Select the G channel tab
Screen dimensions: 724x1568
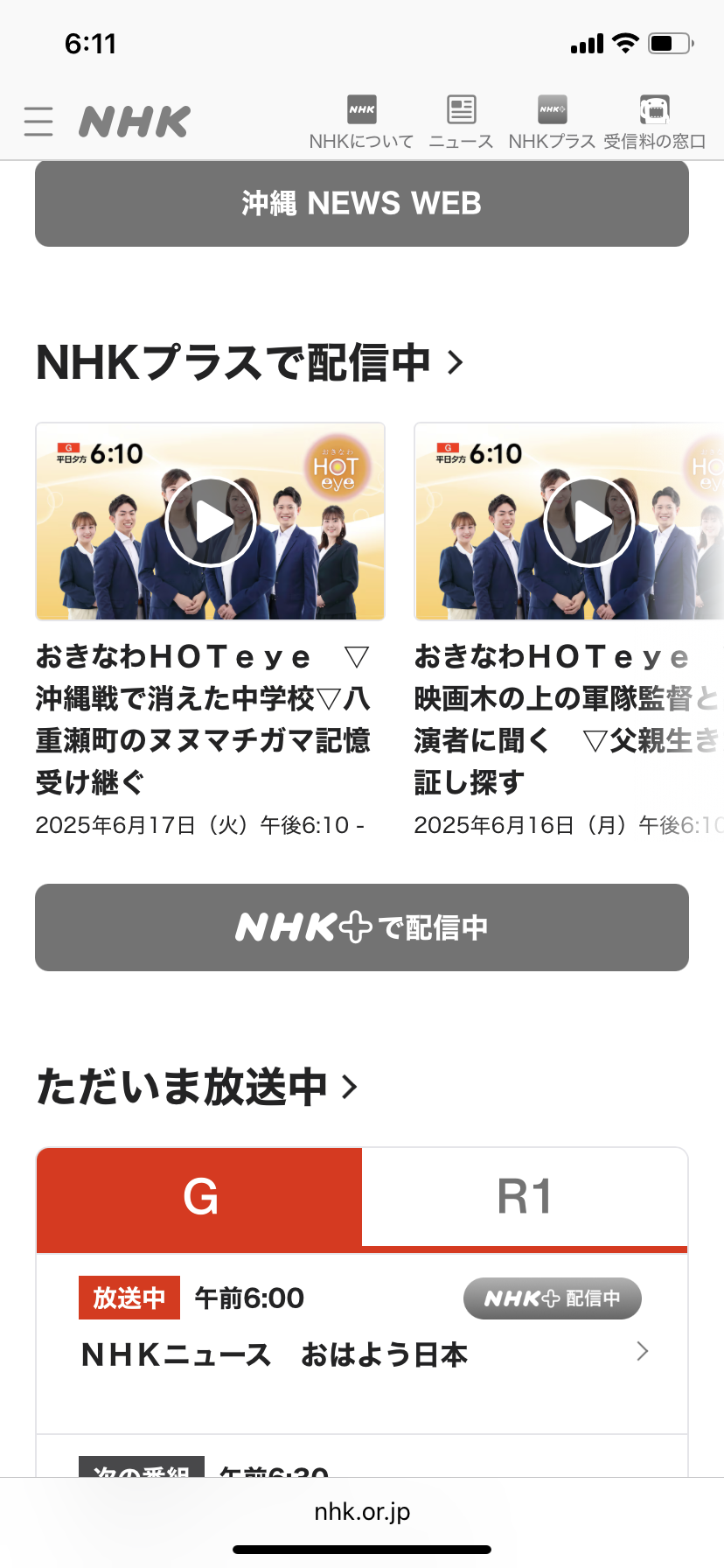199,1197
